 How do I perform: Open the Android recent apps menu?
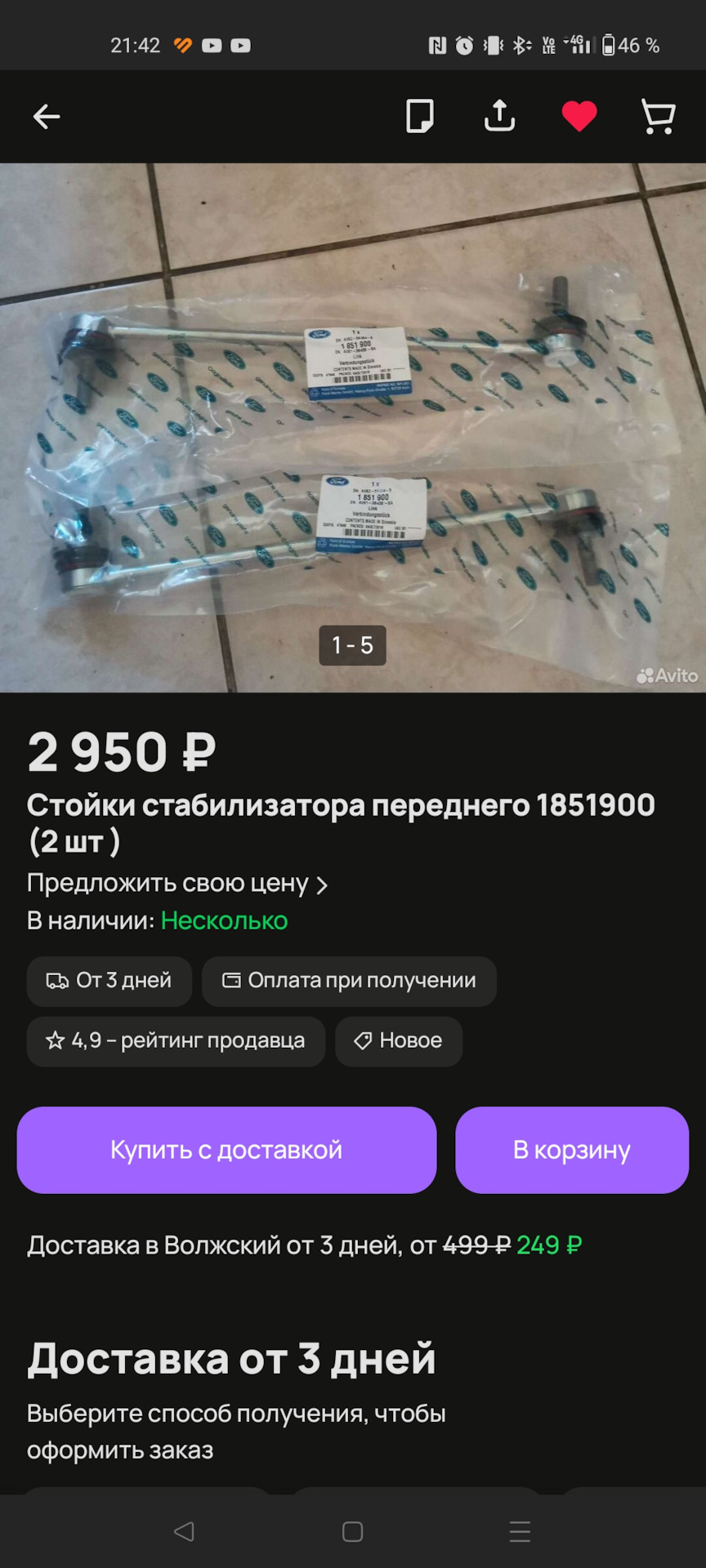(521, 1532)
